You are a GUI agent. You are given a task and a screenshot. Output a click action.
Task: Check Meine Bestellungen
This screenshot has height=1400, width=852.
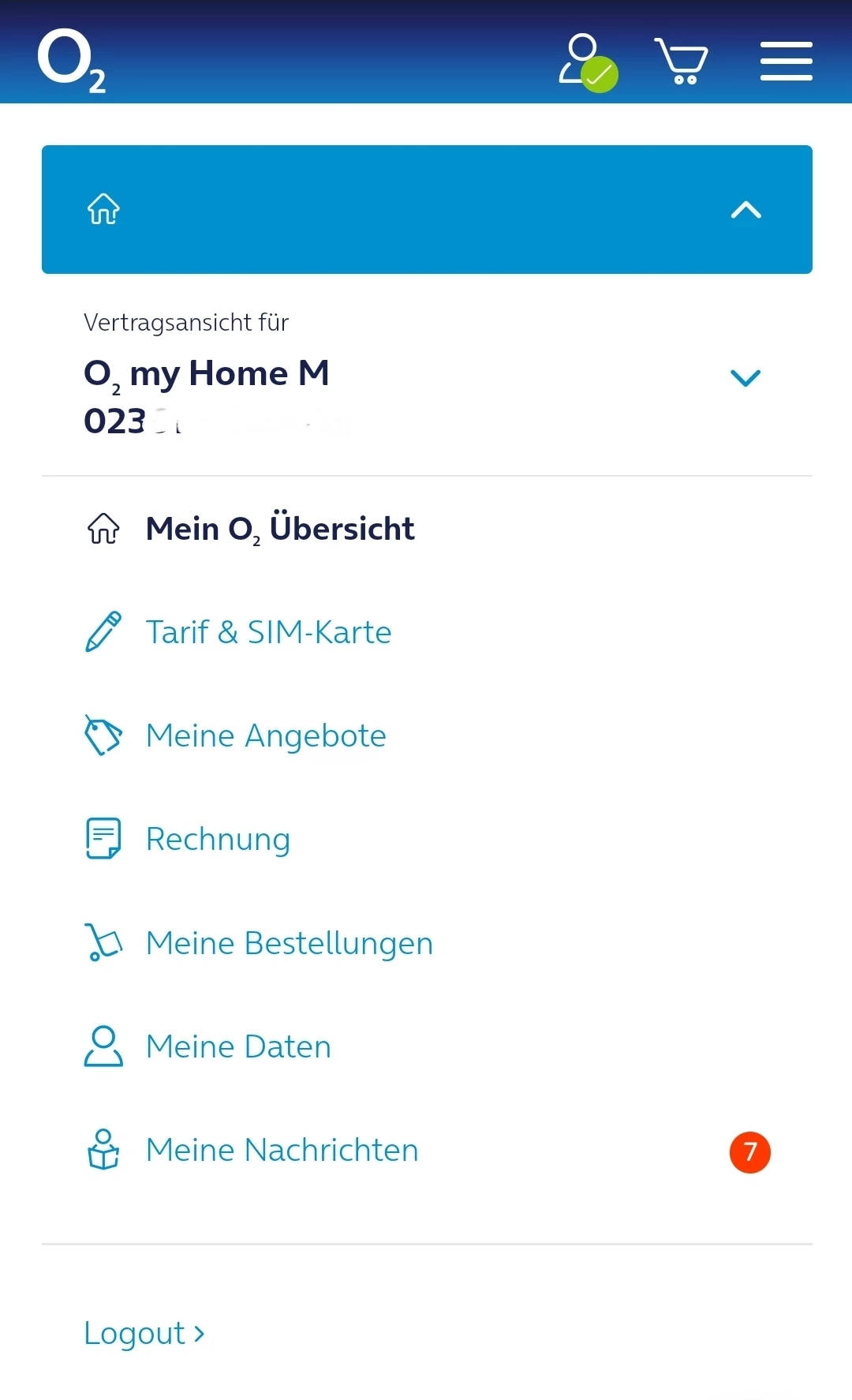pyautogui.click(x=289, y=943)
